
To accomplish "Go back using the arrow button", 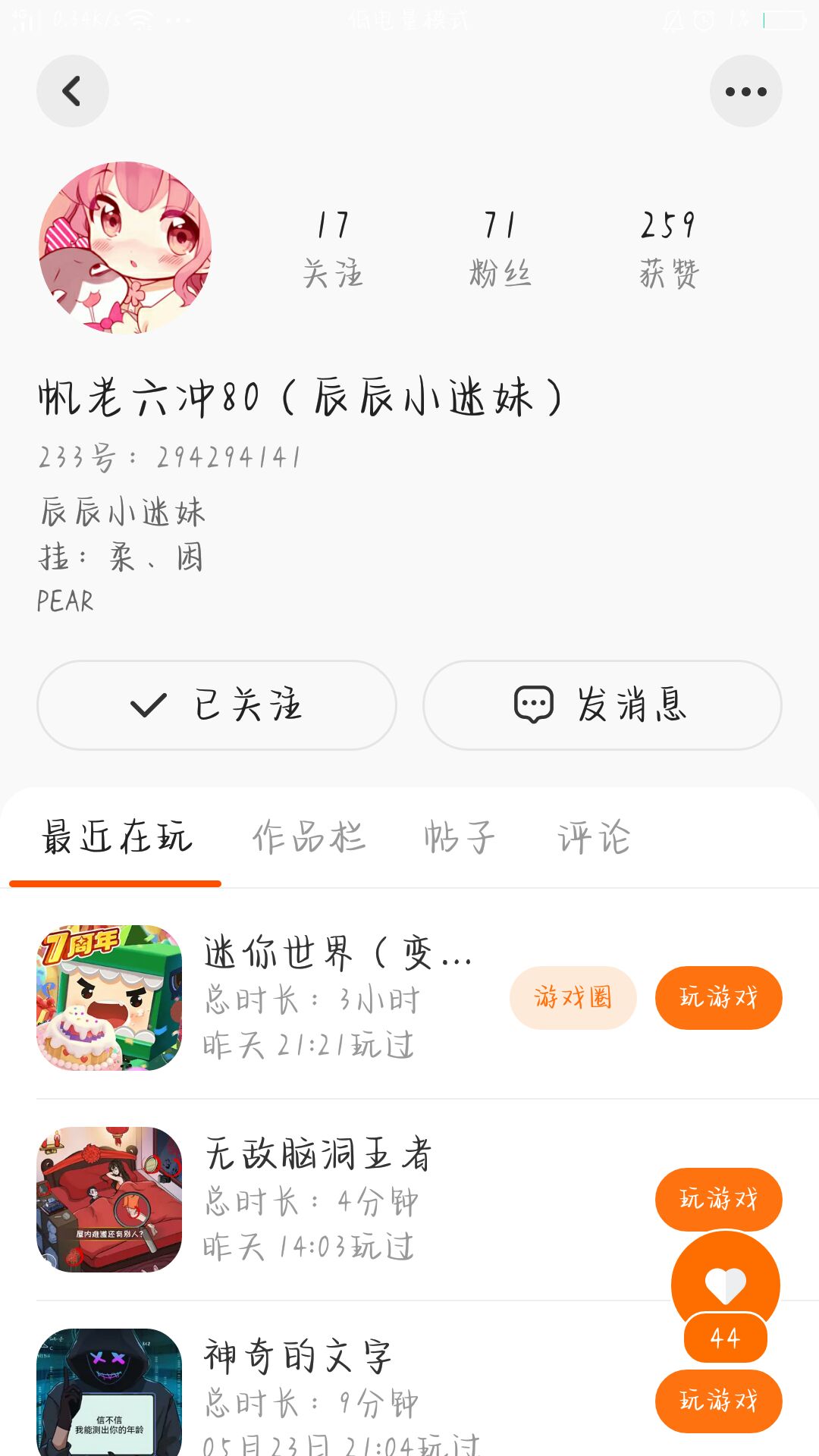I will [72, 91].
